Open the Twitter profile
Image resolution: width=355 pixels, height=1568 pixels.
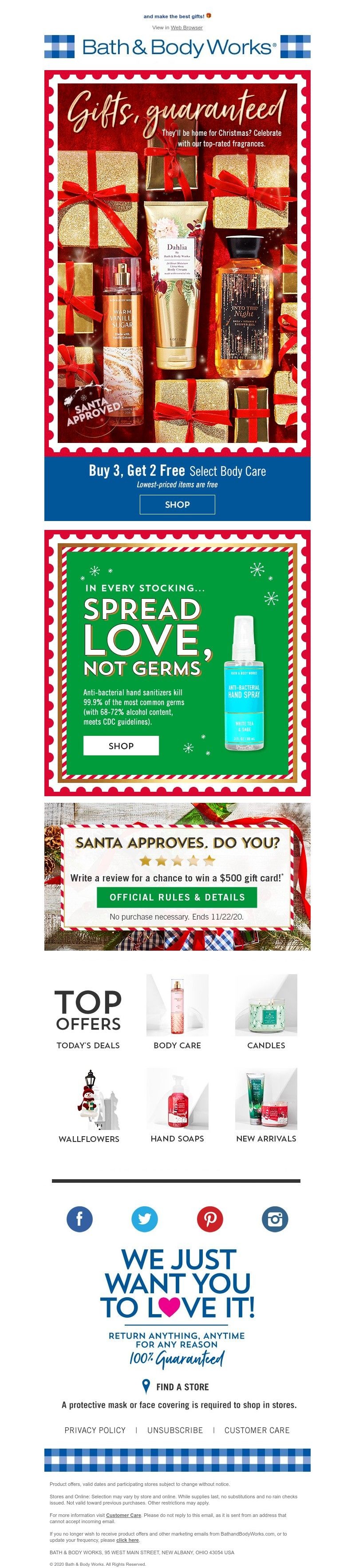point(145,1219)
